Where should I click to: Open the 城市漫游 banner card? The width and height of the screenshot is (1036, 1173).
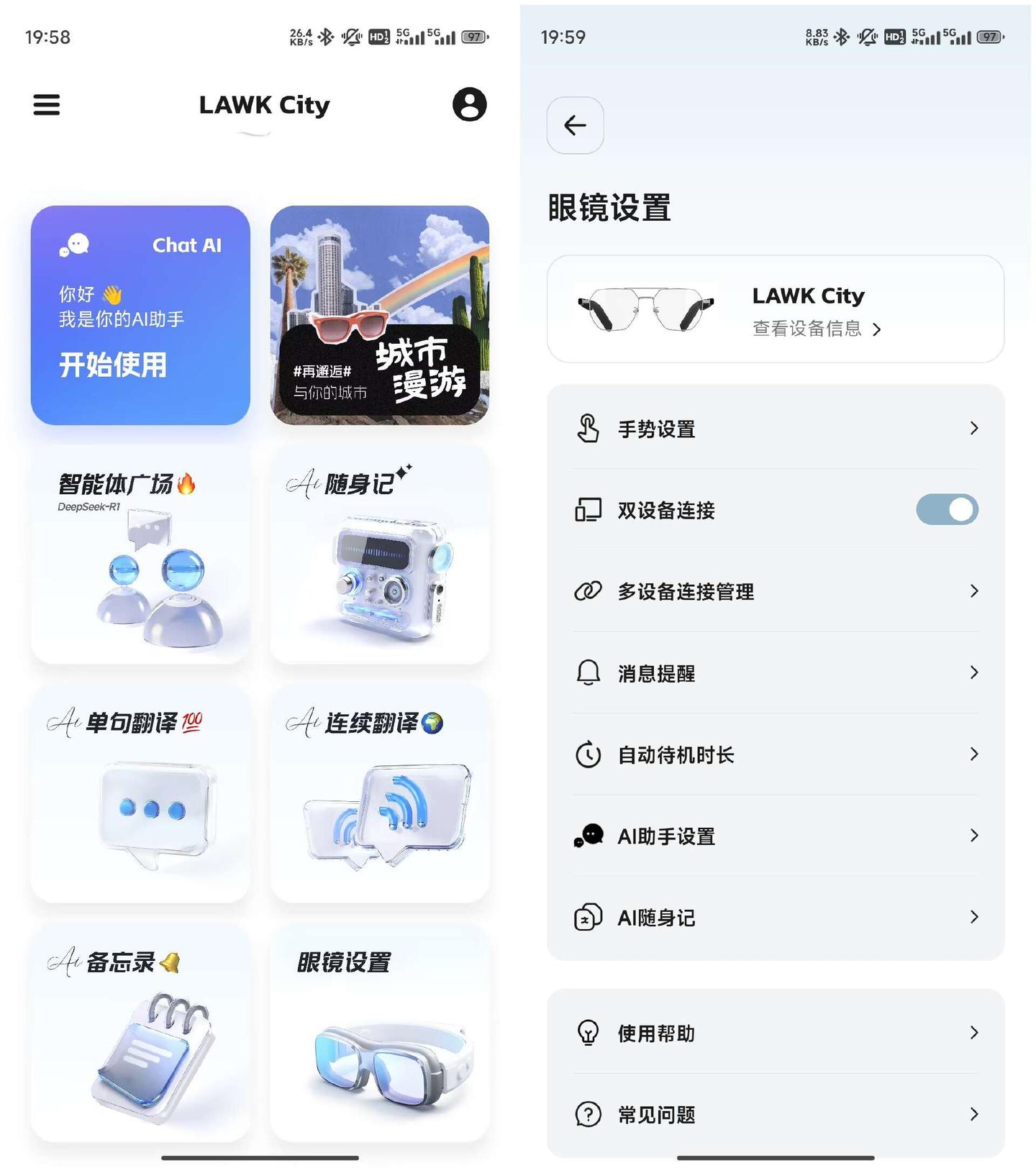click(380, 314)
